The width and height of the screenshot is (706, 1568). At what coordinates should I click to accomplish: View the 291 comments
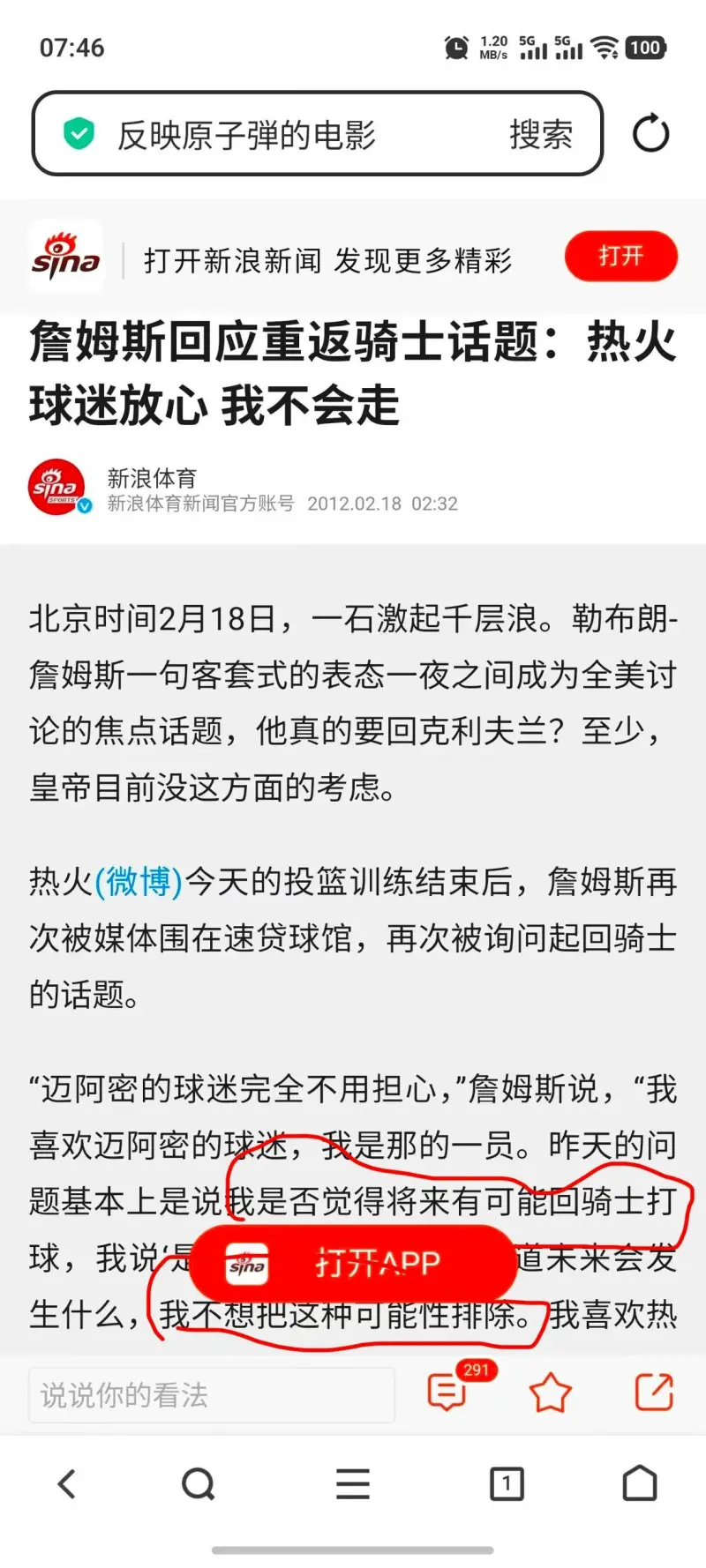pyautogui.click(x=448, y=1392)
